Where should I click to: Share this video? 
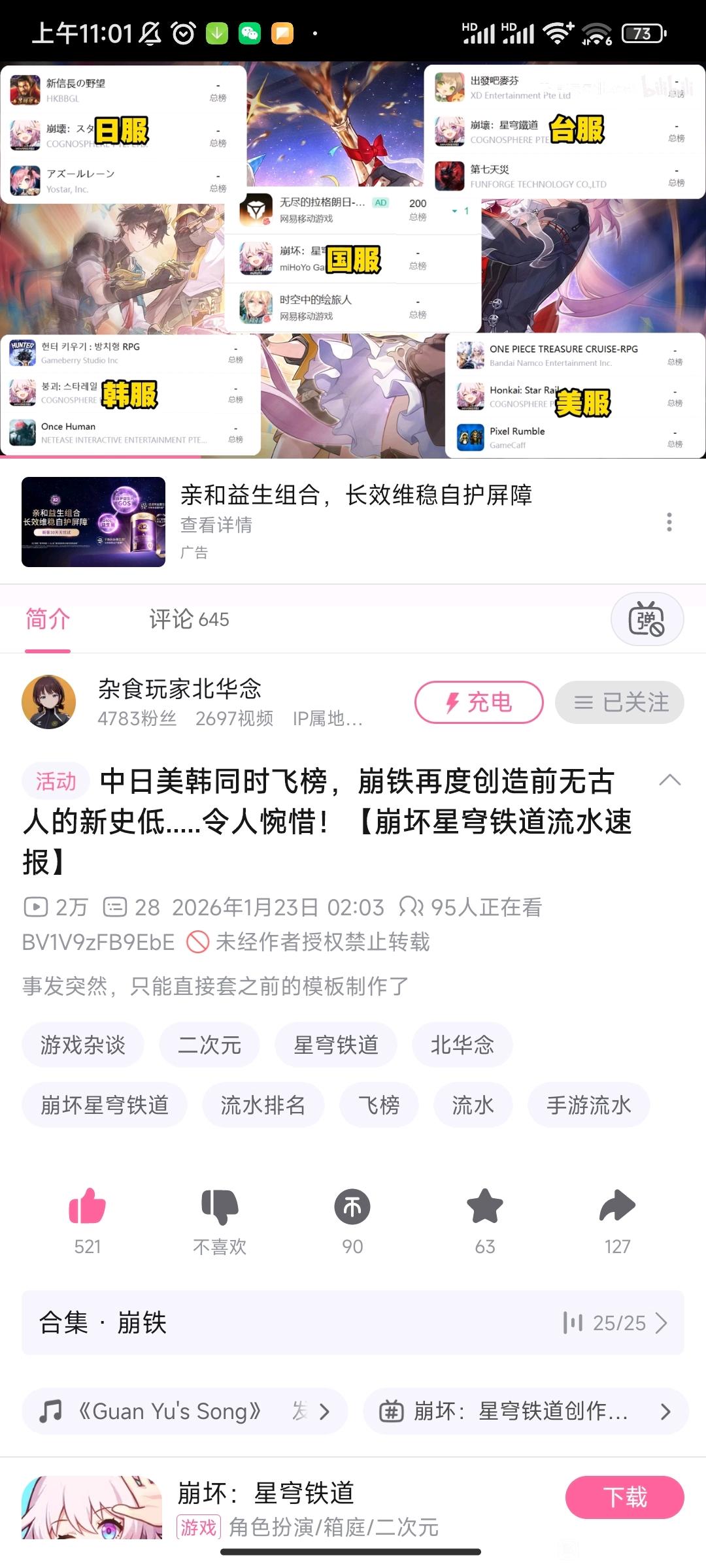617,1207
